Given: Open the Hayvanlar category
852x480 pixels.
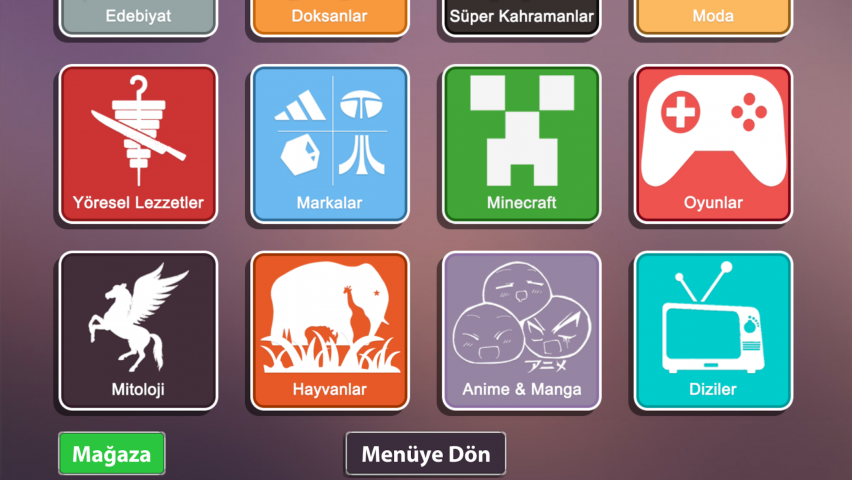Looking at the screenshot, I should (x=330, y=330).
